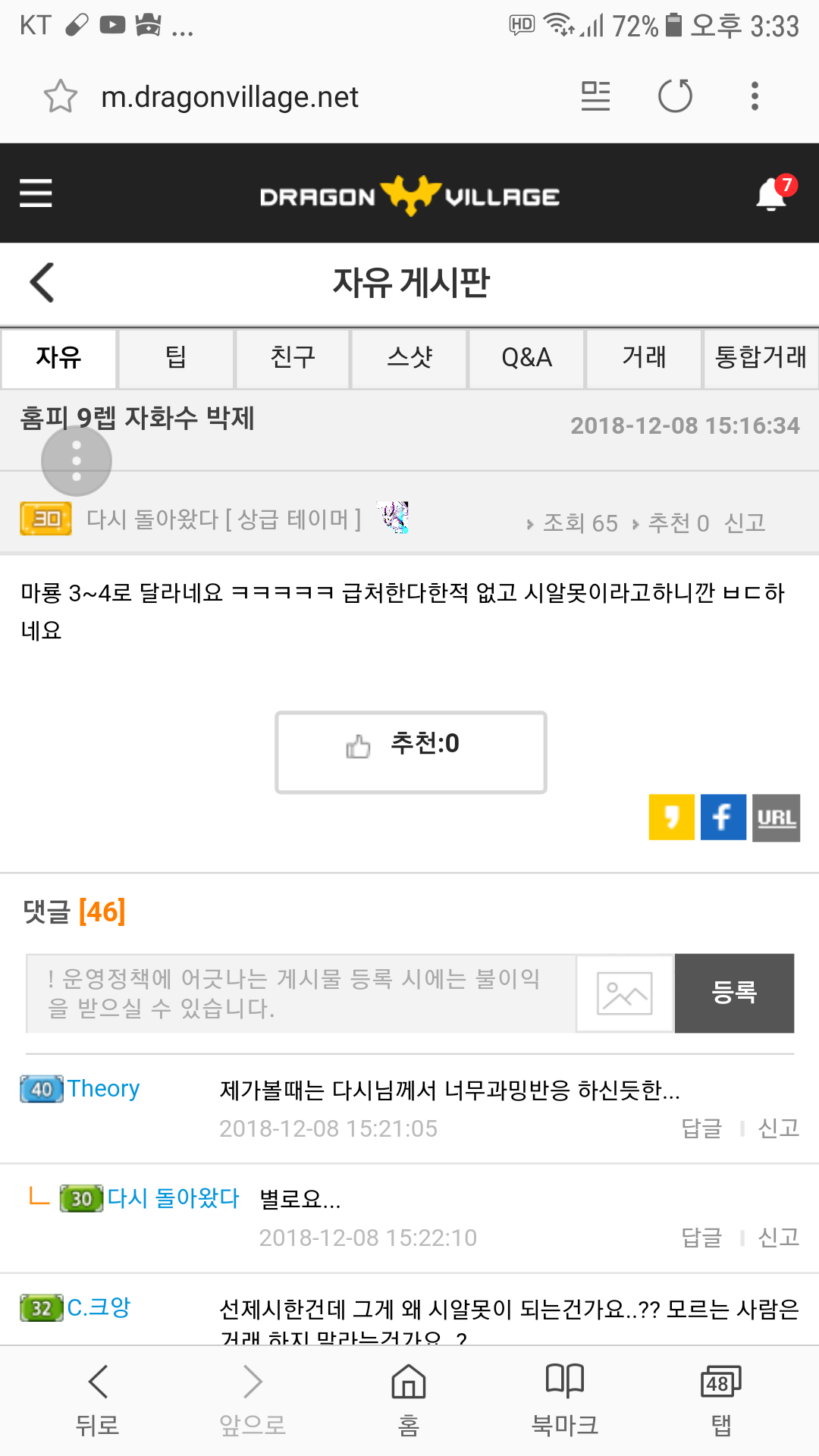This screenshot has width=819, height=1456.
Task: Select the Q&A tab
Action: [x=526, y=358]
